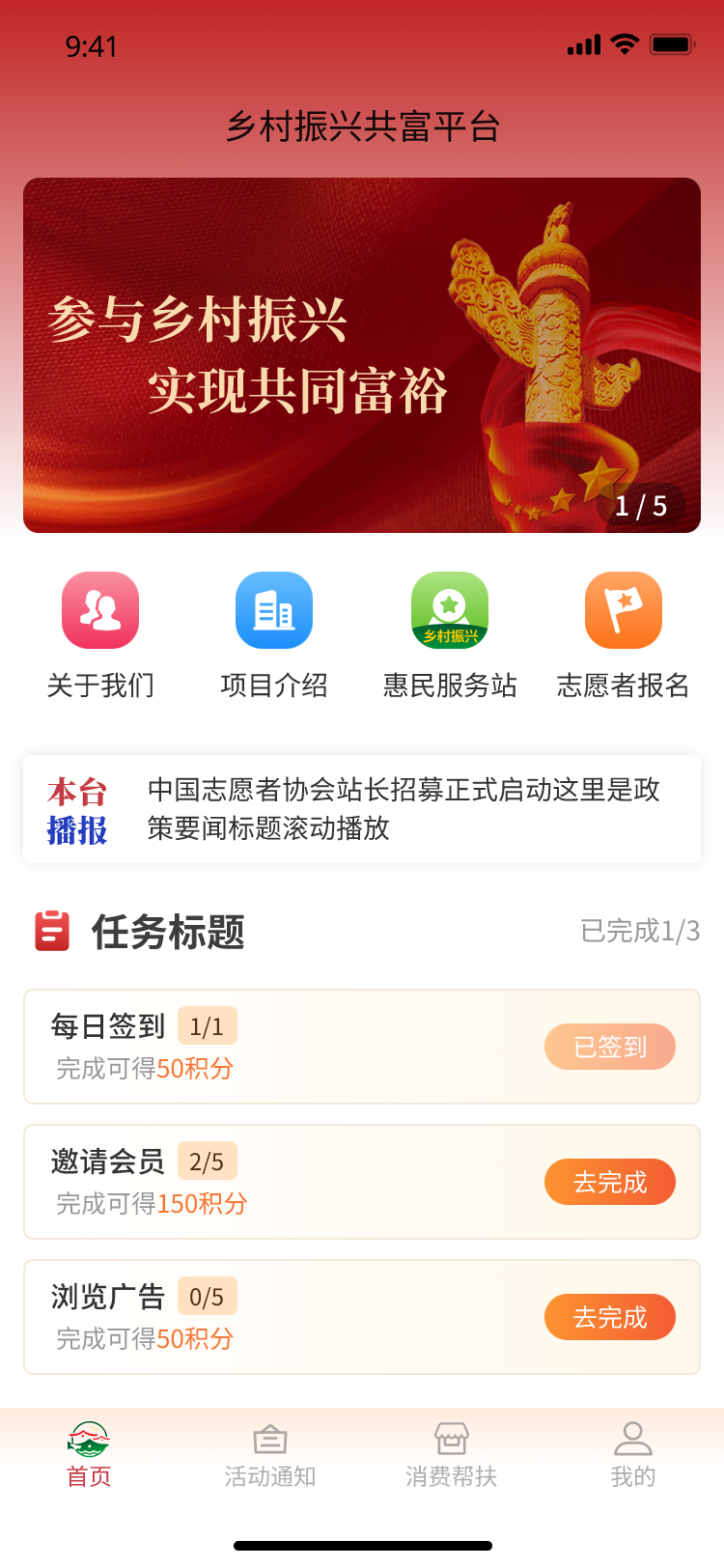Tap the 1/5 carousel page indicator

pos(642,503)
